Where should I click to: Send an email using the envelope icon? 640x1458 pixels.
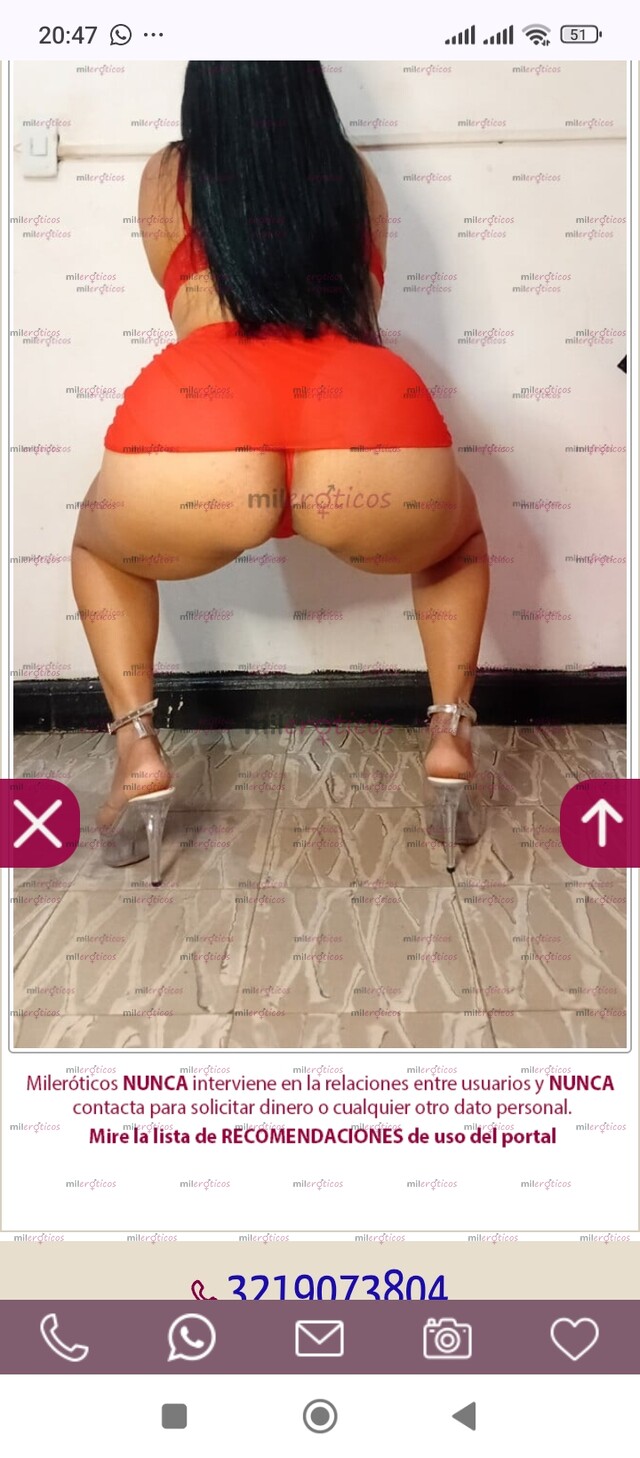[319, 1338]
